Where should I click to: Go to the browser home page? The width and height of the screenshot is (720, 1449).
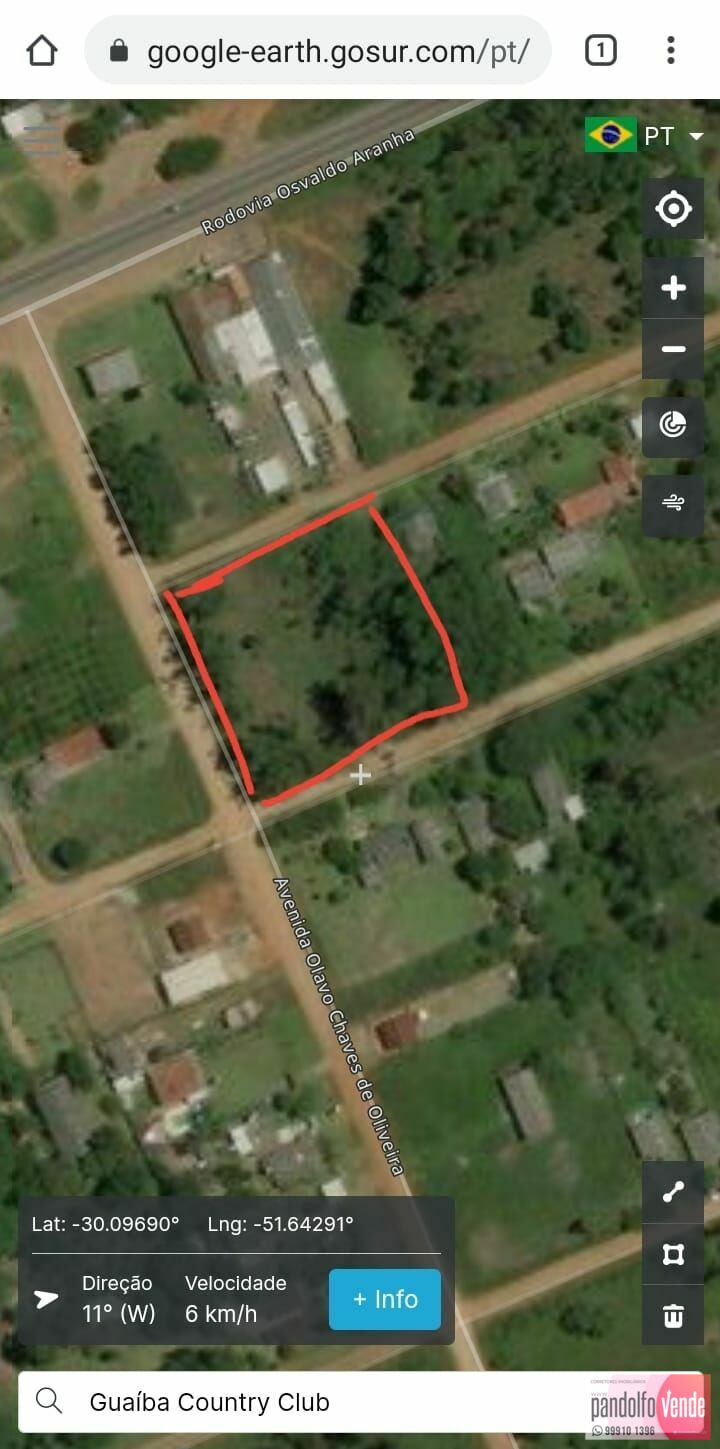42,50
